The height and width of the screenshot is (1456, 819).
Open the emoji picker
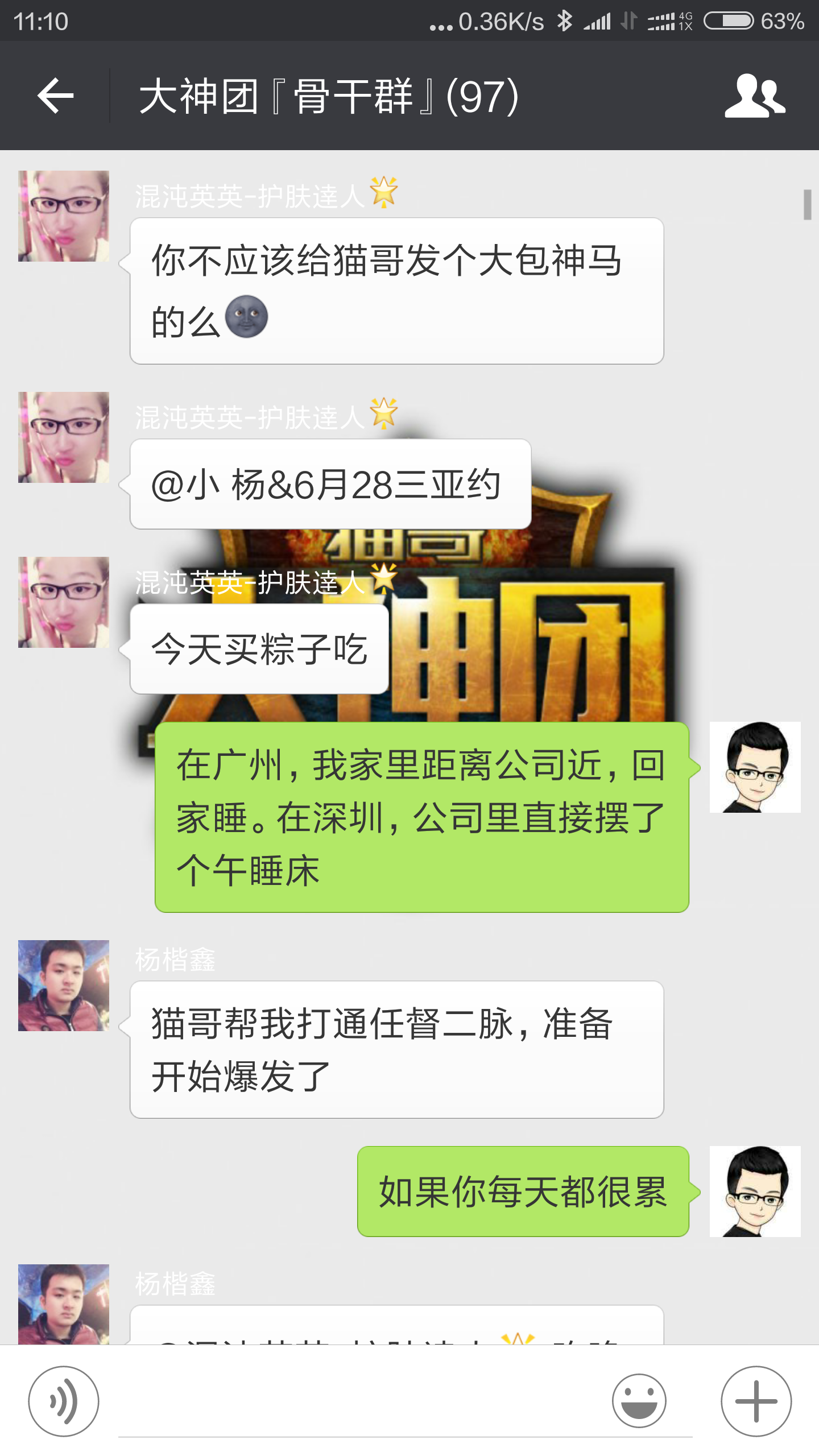pos(639,1401)
